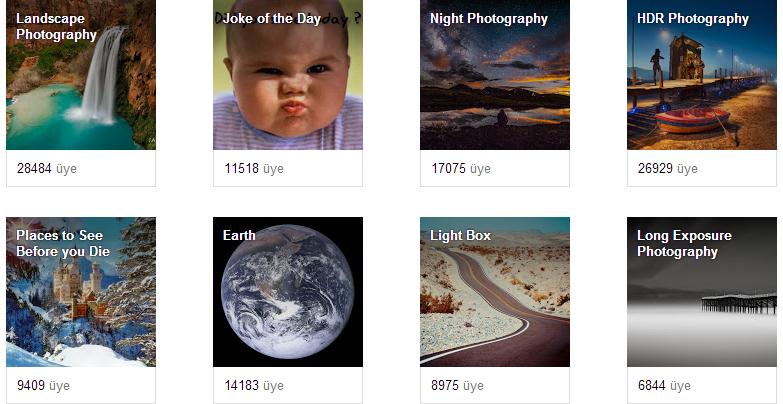
Task: Open the Landscape Photography community
Action: pos(81,76)
